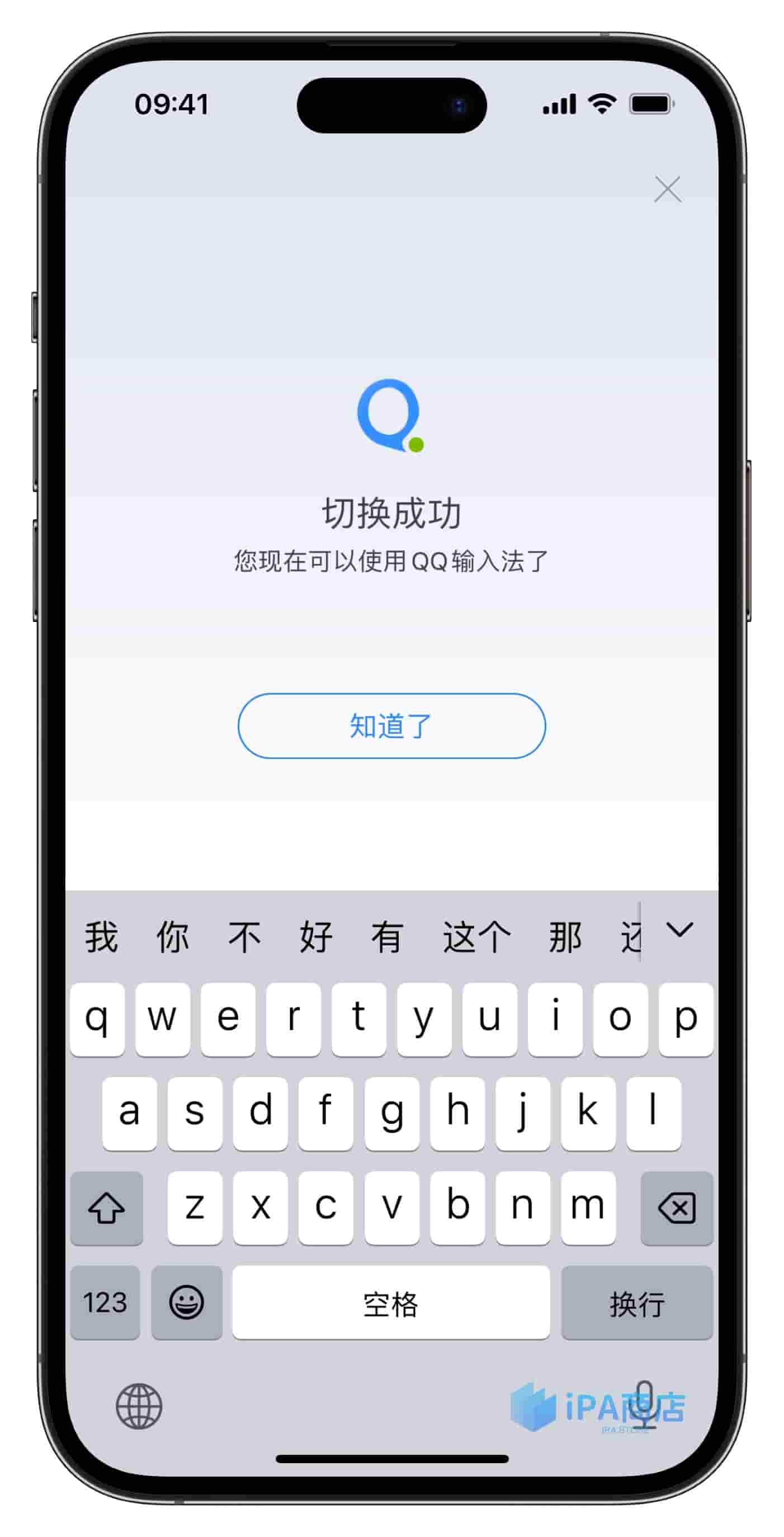784x1537 pixels.
Task: Type the letter m key
Action: [588, 1208]
